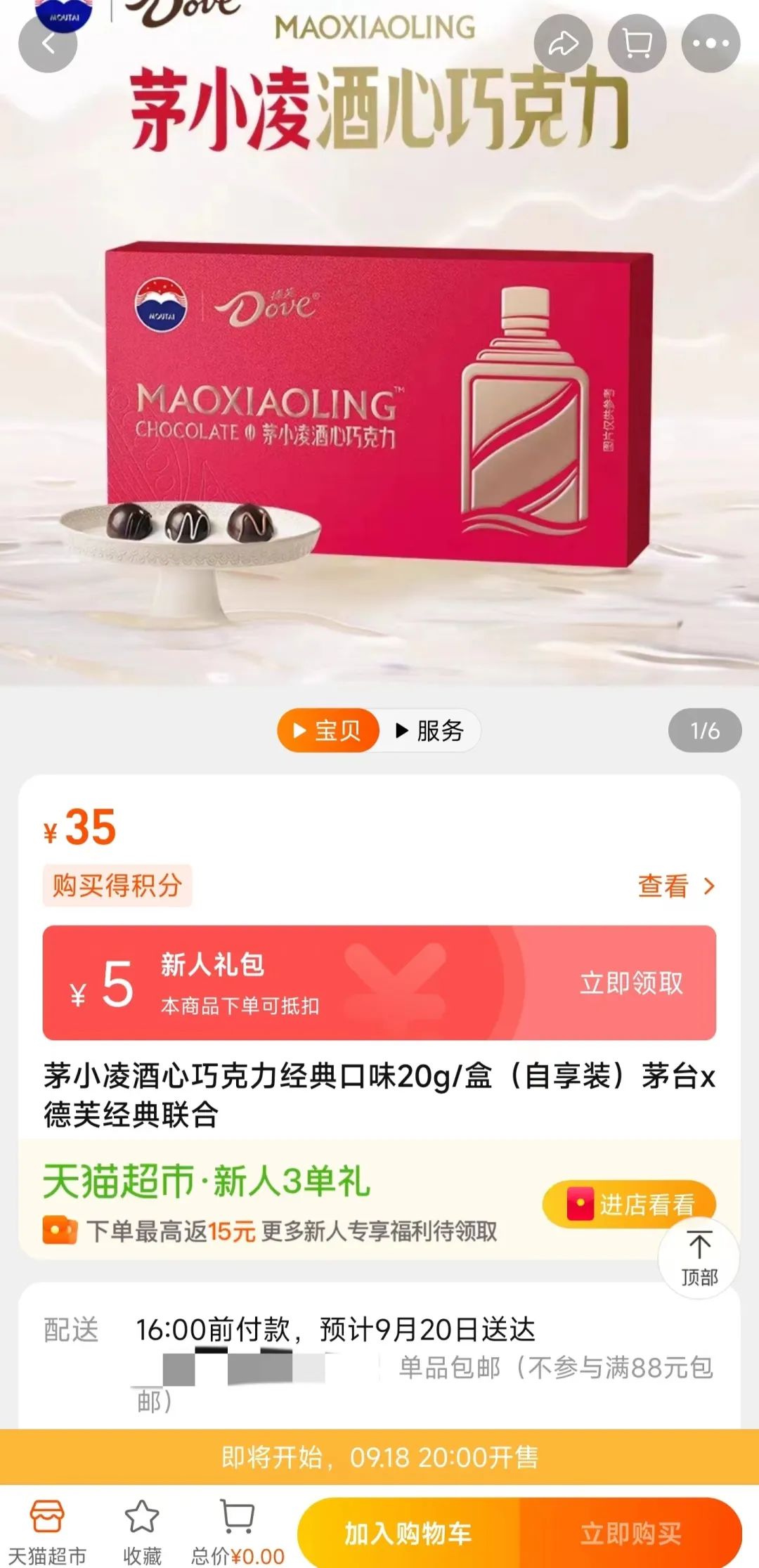Switch to the 服务 tab

[x=430, y=731]
